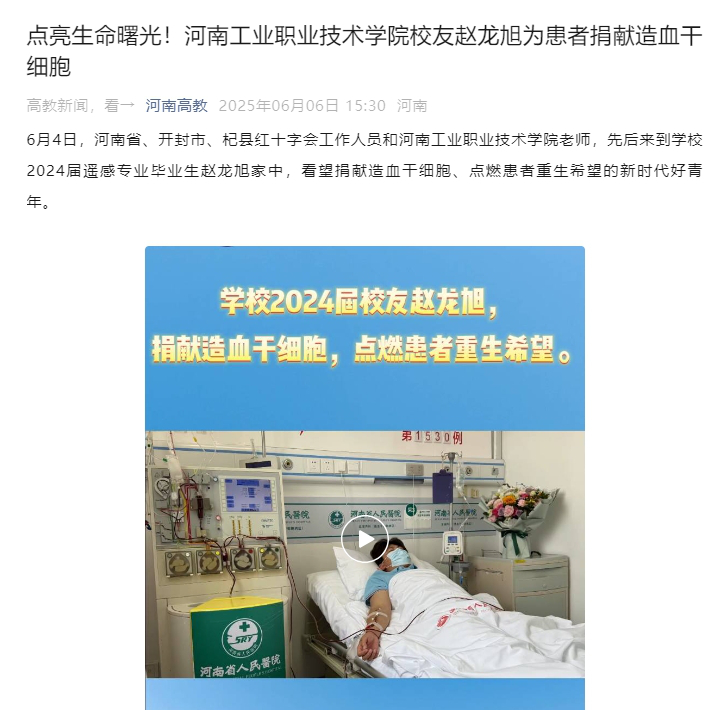Play the embedded blood donation video
Image resolution: width=725 pixels, height=710 pixels.
tap(365, 540)
